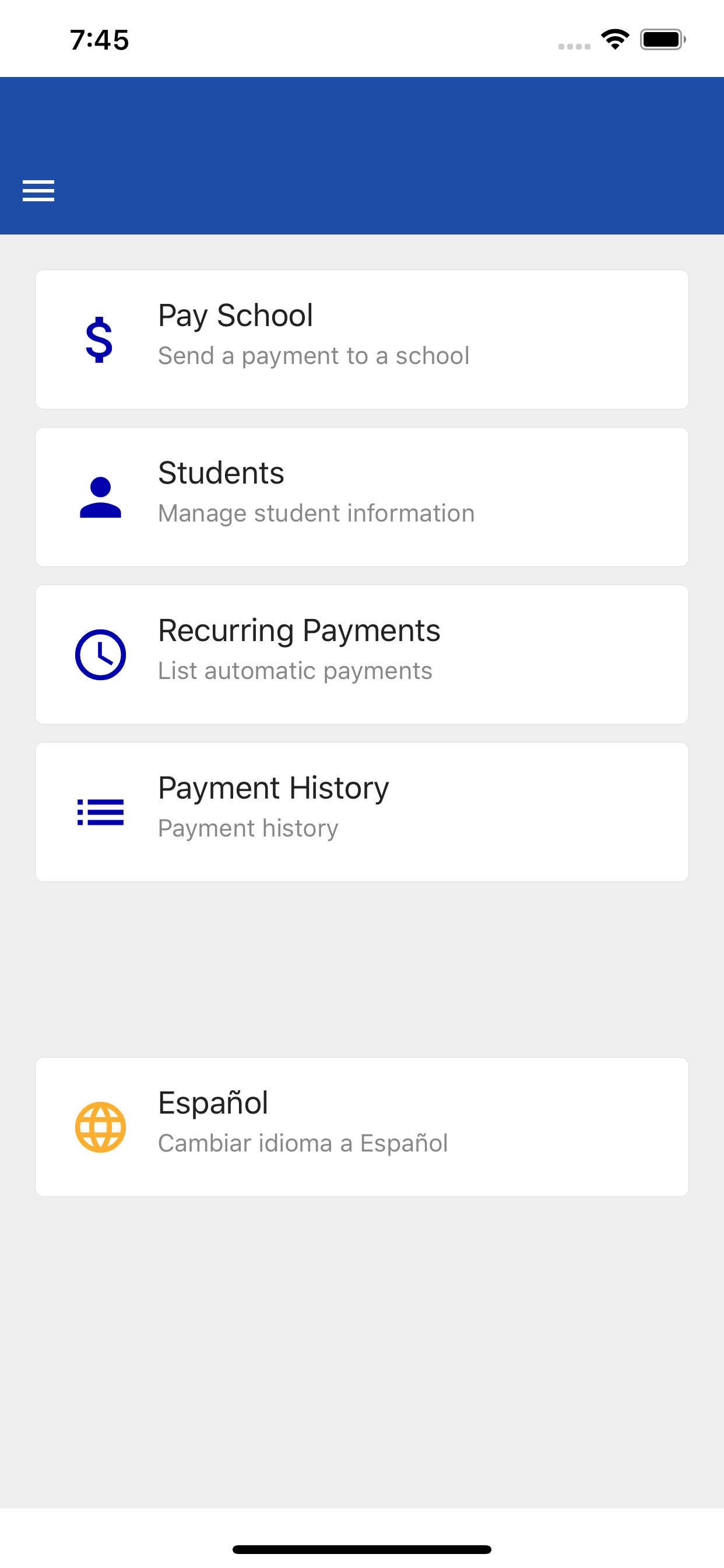724x1568 pixels.
Task: Click the clock time in the status bar
Action: [100, 38]
